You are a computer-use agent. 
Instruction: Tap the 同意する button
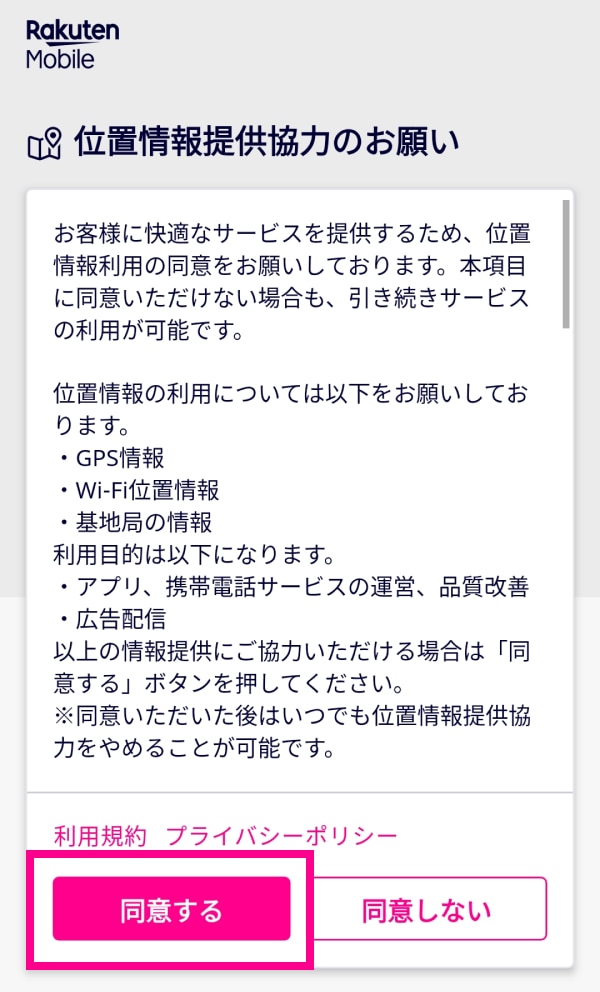(x=172, y=908)
